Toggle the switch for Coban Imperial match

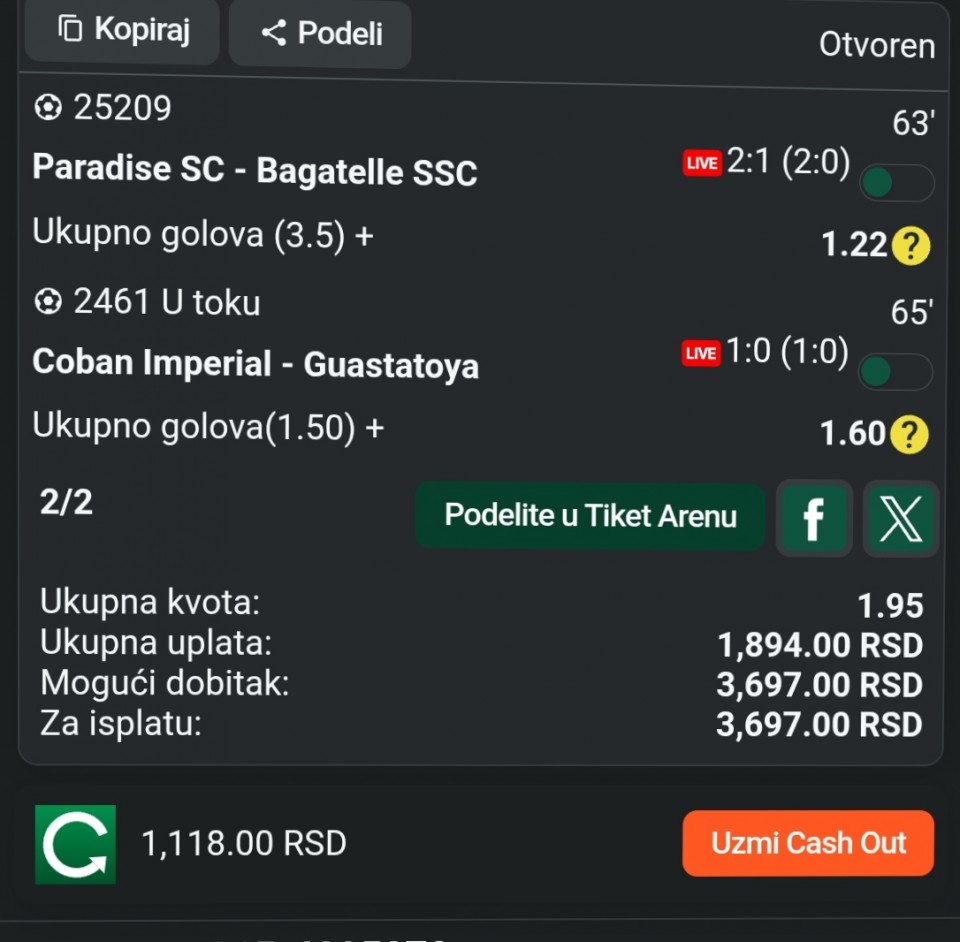tap(895, 372)
